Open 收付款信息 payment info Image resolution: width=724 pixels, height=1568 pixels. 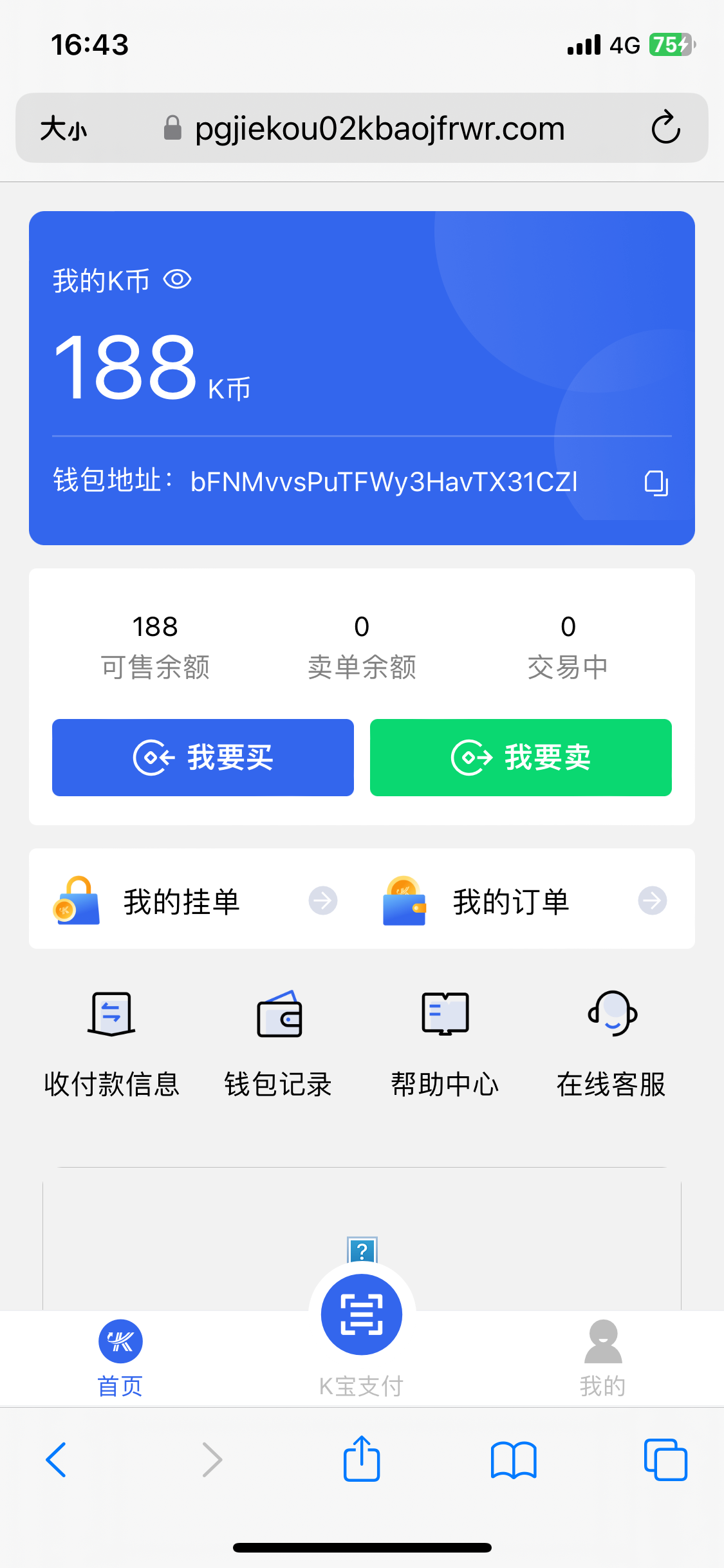pyautogui.click(x=111, y=1044)
